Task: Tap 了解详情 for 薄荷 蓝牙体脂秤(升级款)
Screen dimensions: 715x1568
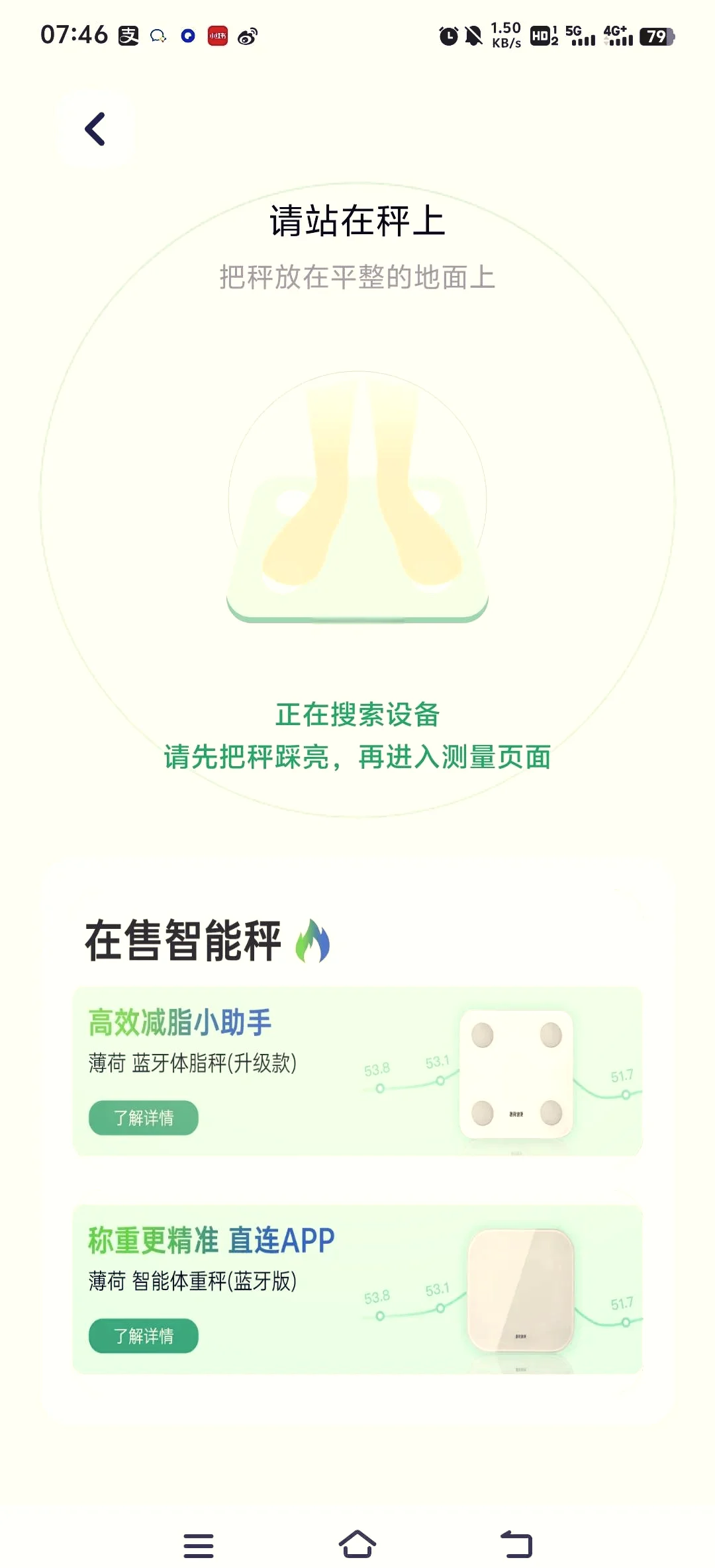Action: click(x=144, y=1117)
